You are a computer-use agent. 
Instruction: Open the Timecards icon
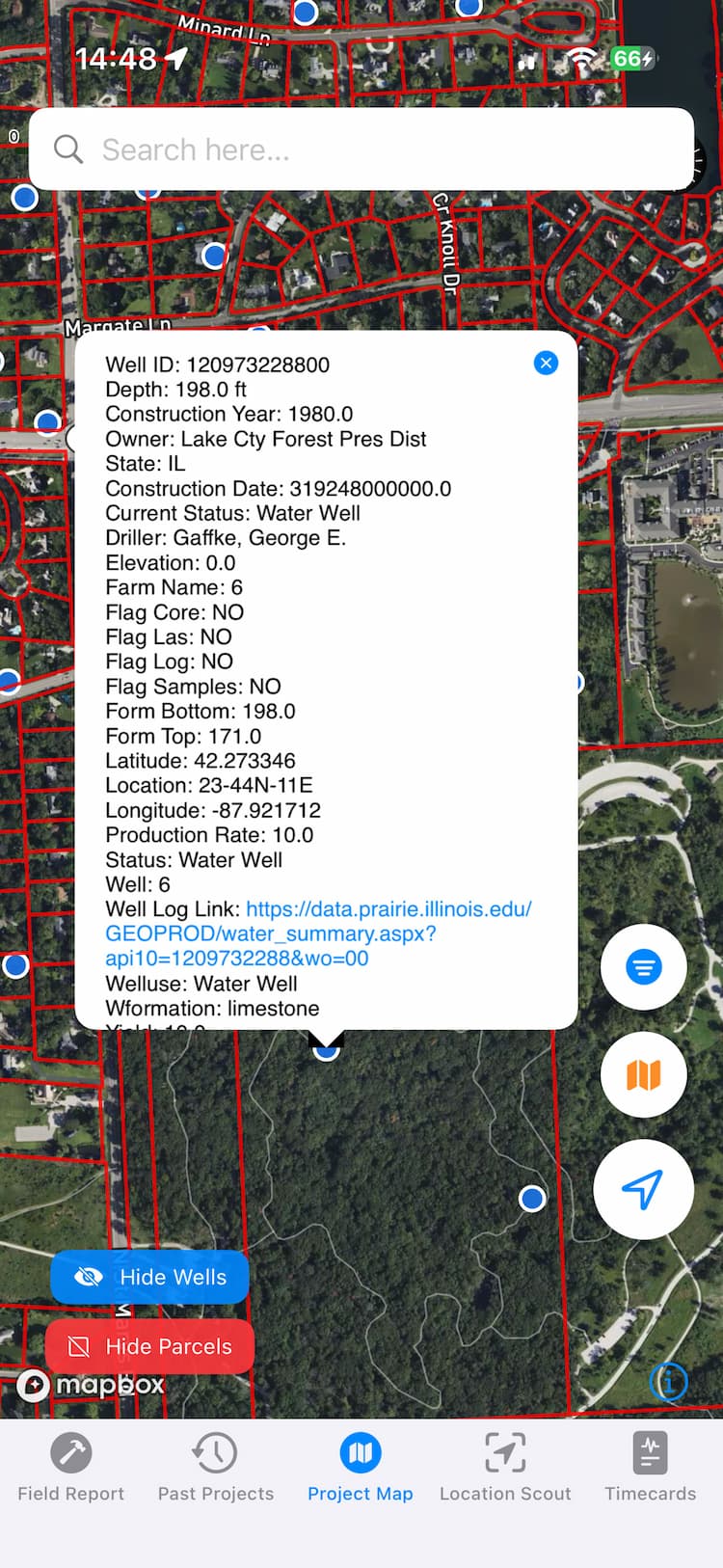(x=650, y=1452)
